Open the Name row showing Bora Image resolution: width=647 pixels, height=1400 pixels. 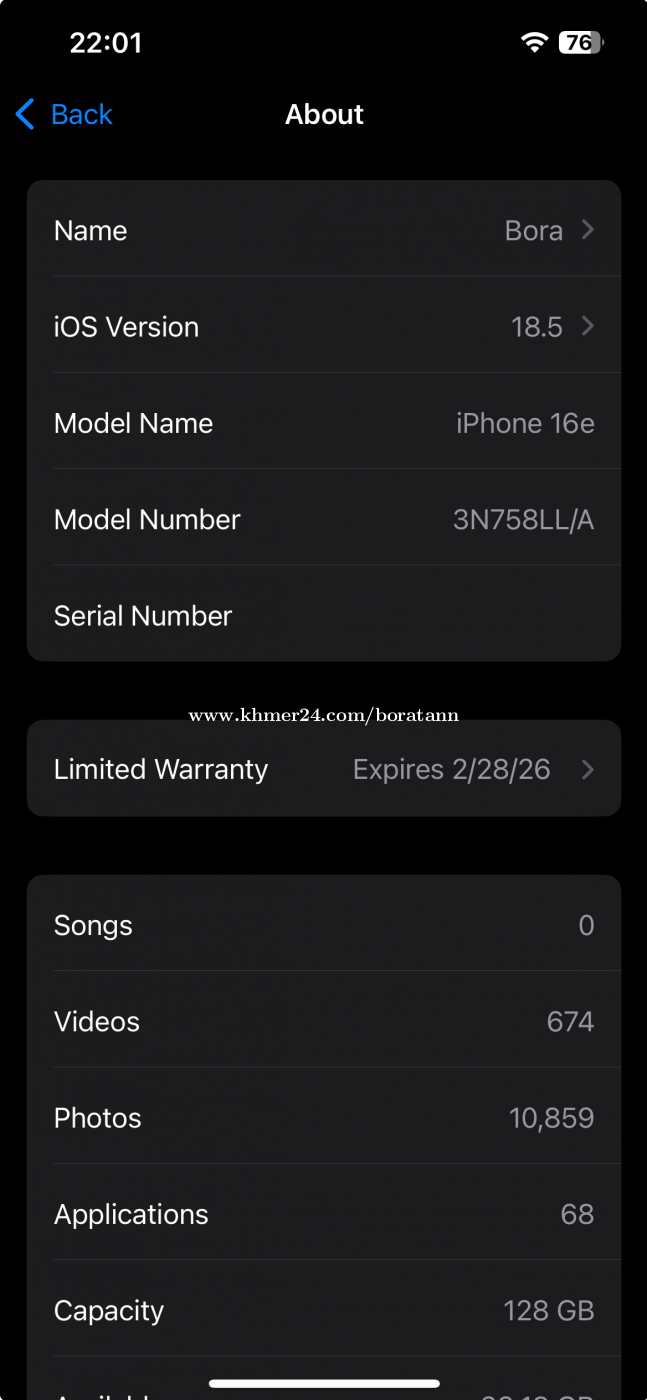pyautogui.click(x=324, y=229)
